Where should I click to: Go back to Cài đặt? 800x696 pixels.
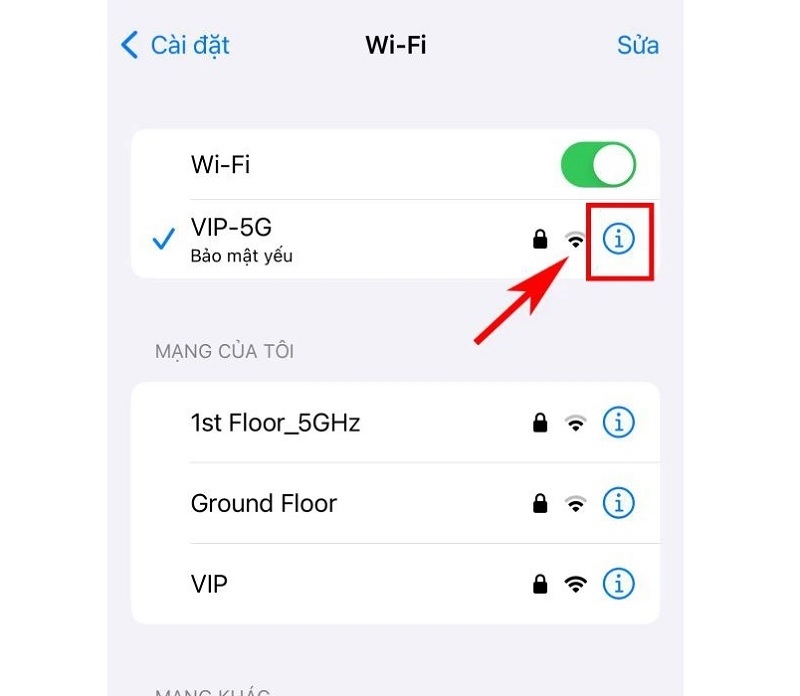tap(176, 45)
